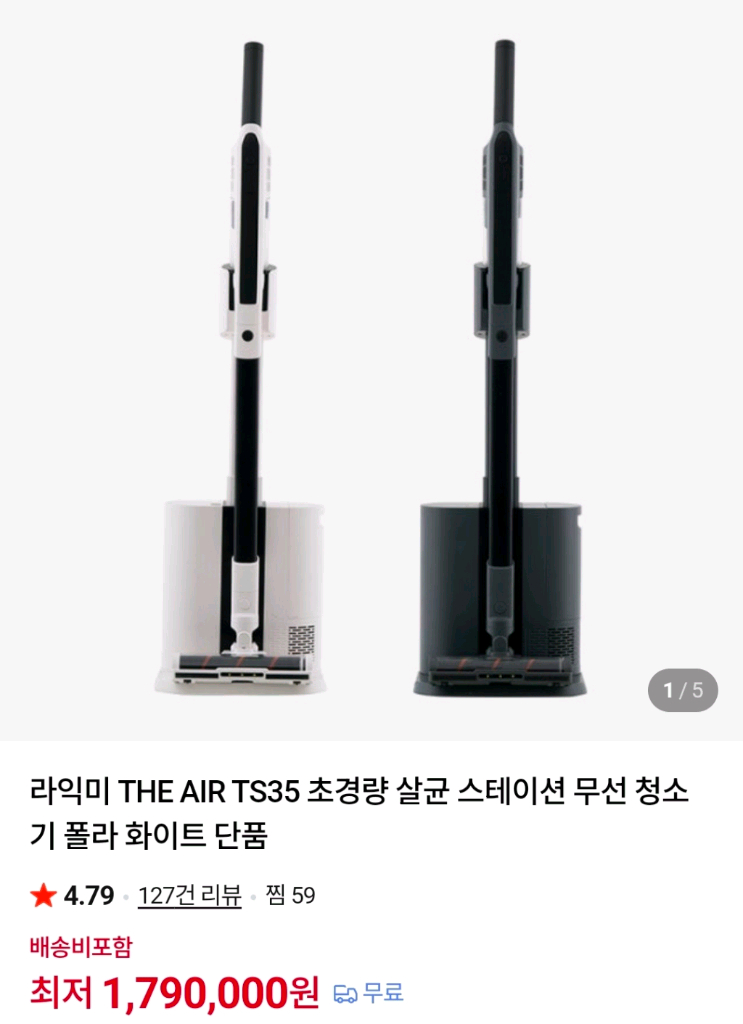Open the vacuum product image gallery
Screen dimensions: 743x1024
[x=371, y=370]
